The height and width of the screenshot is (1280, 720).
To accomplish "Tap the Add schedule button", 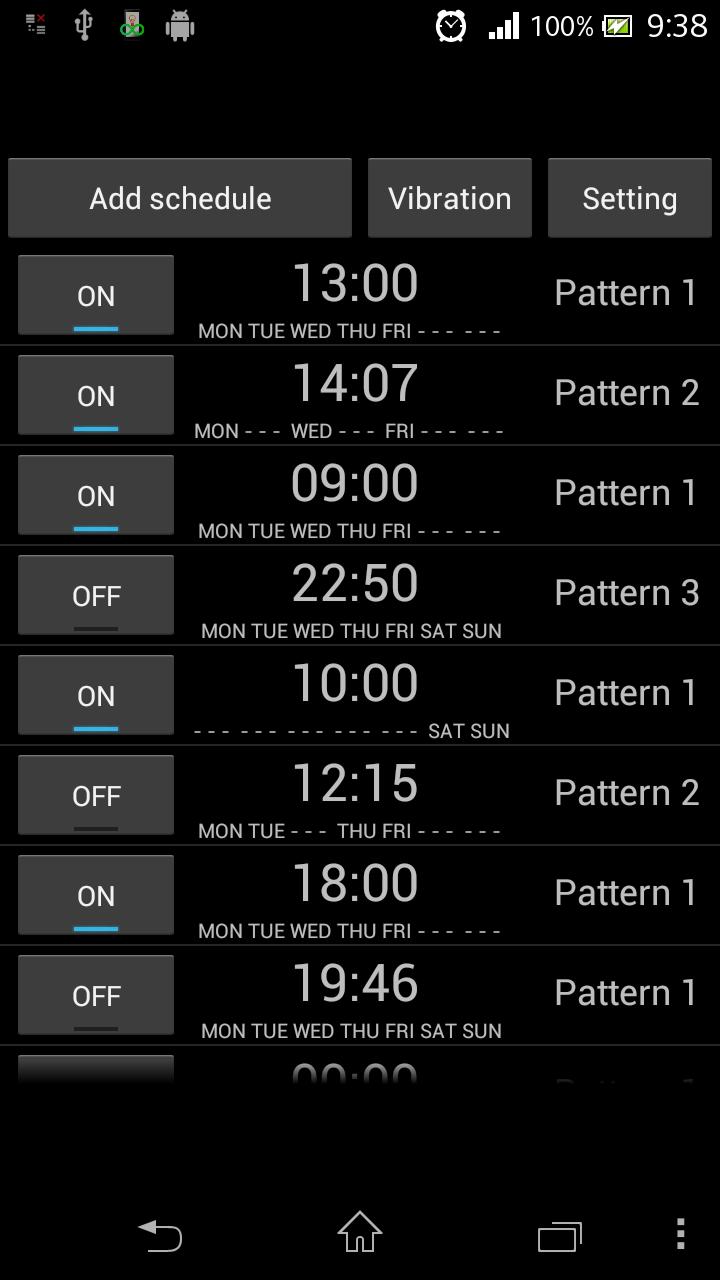I will click(x=180, y=197).
